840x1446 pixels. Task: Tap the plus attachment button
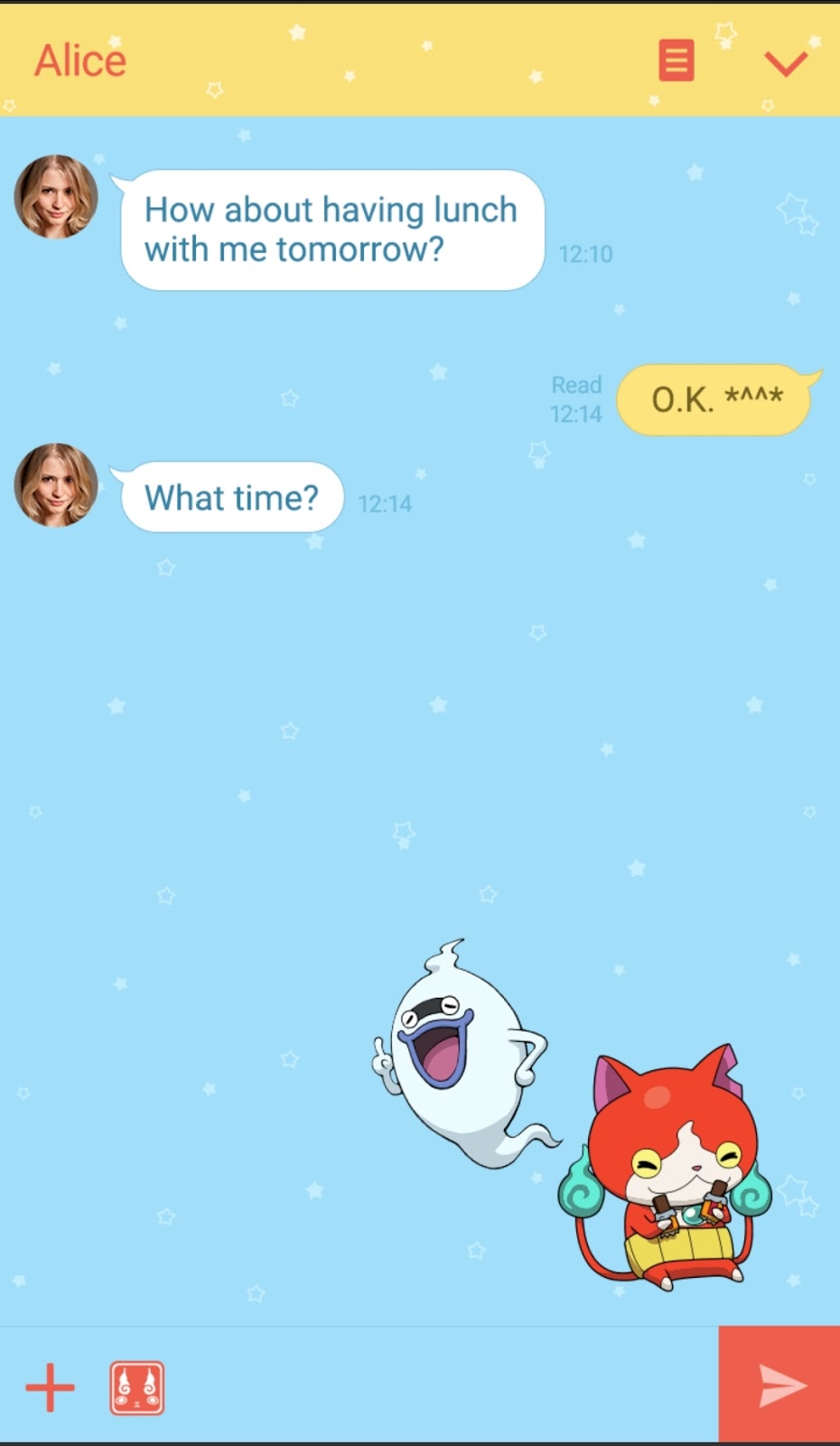point(50,1387)
